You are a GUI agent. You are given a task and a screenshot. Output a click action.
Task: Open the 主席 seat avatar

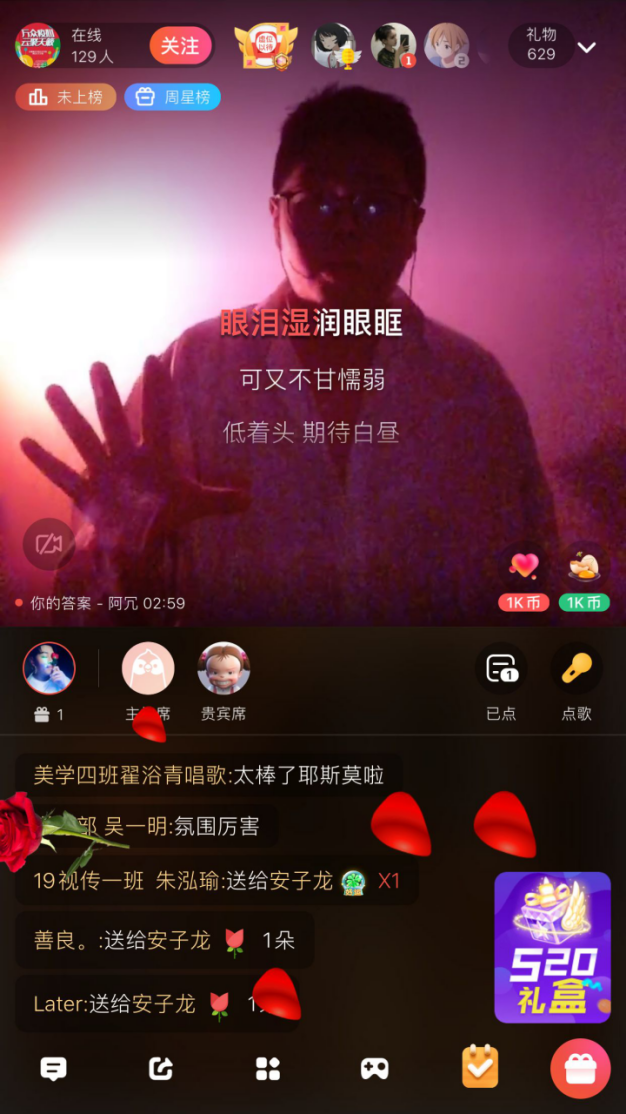tap(148, 668)
